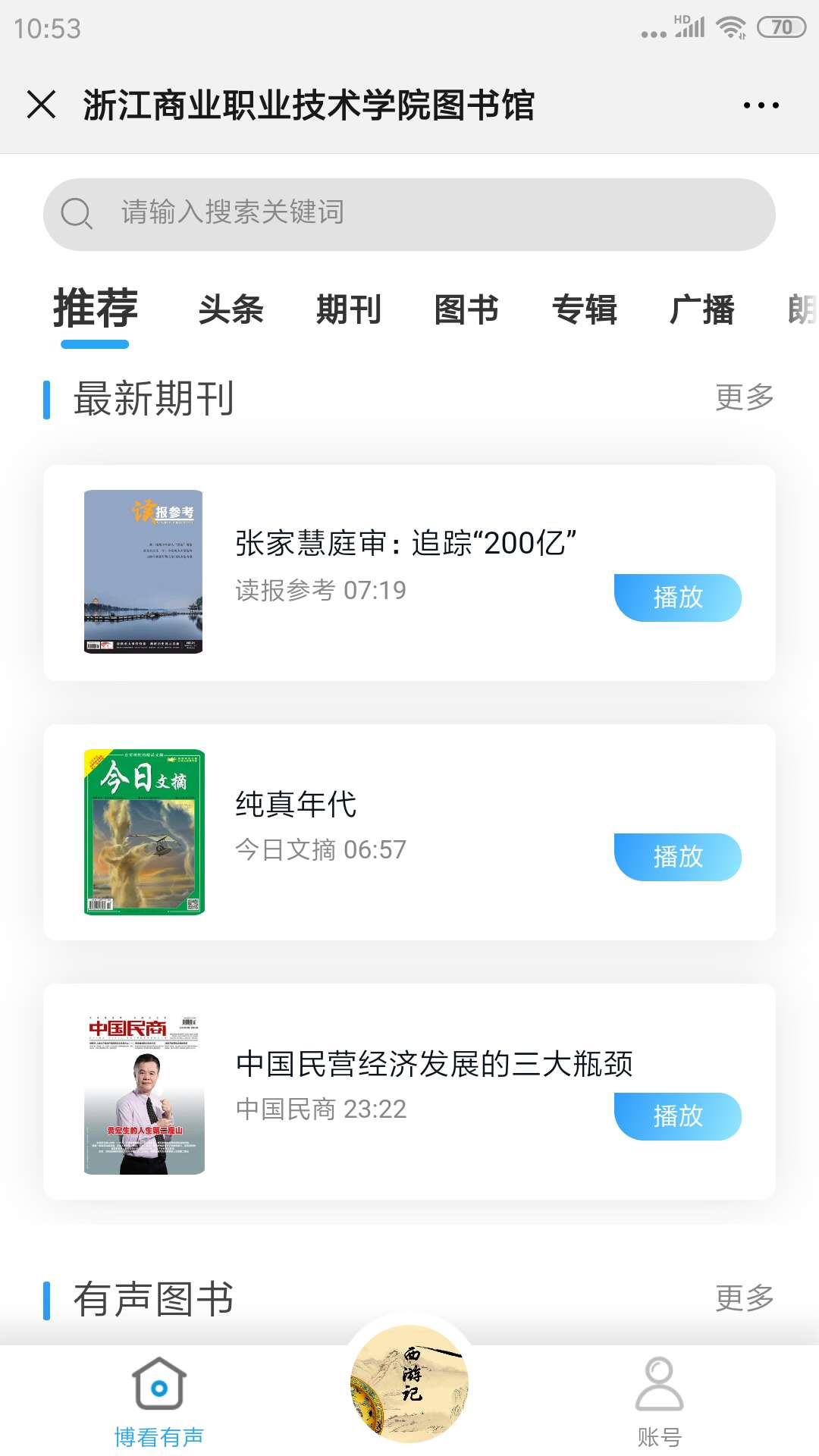Viewport: 819px width, 1456px height.
Task: Play 纯真年代 from 今日文摘
Action: 677,857
